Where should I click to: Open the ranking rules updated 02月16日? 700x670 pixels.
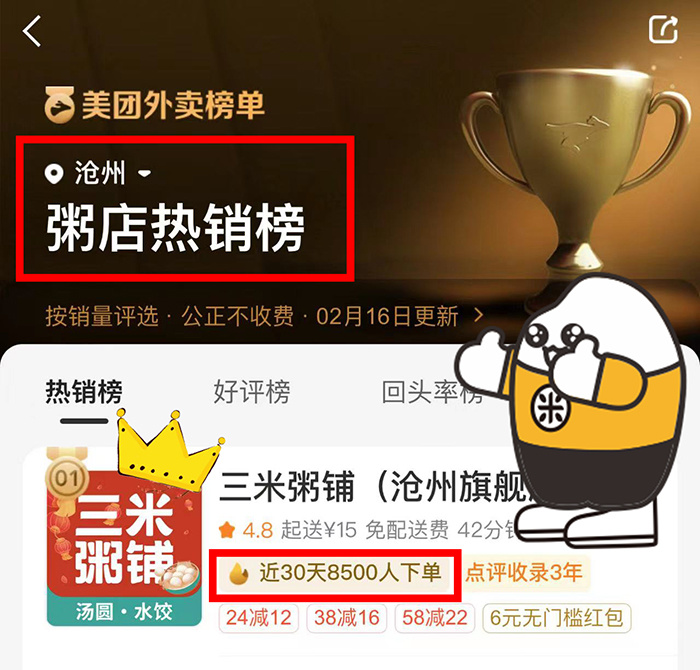pos(251,317)
